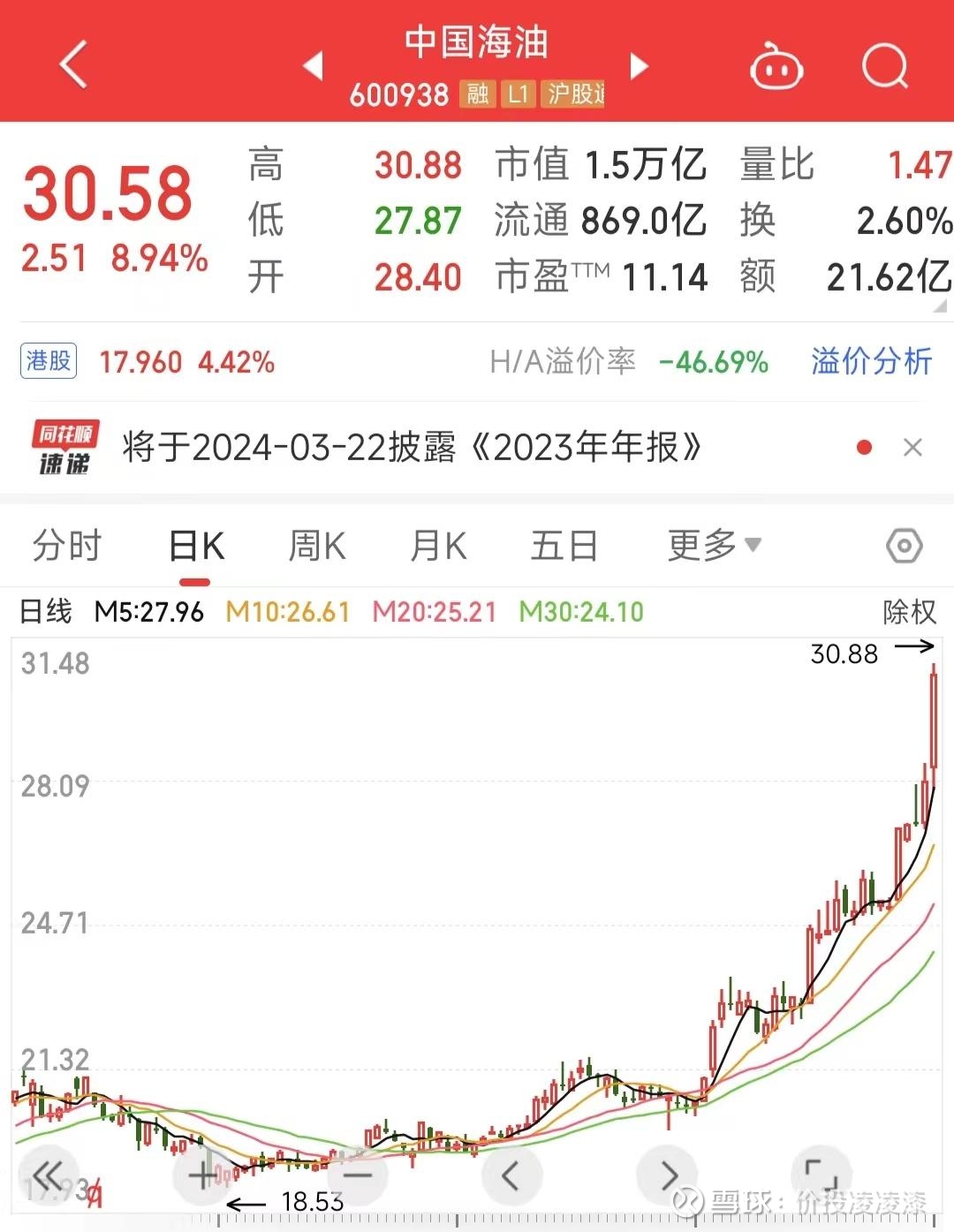Open the AI robot assistant
954x1232 pixels.
pyautogui.click(x=776, y=65)
